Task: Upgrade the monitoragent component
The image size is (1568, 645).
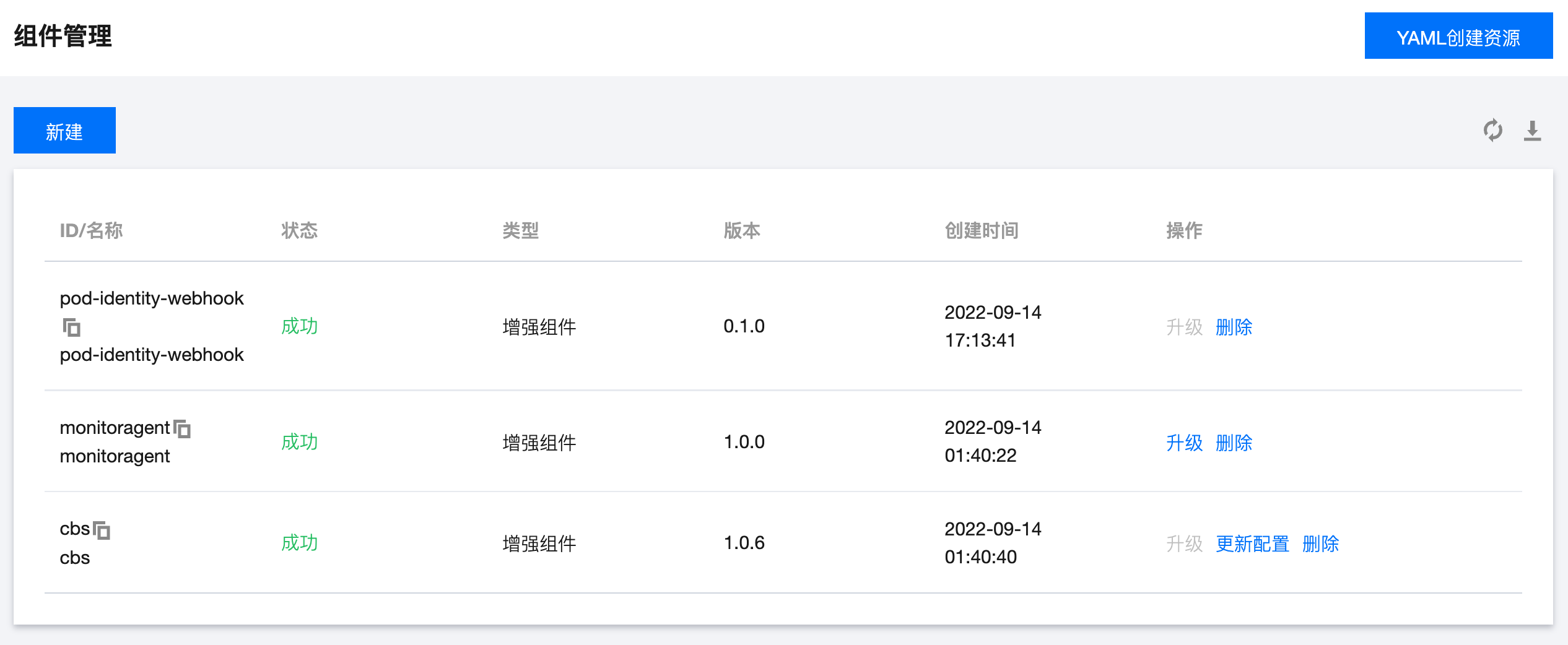Action: (1184, 443)
